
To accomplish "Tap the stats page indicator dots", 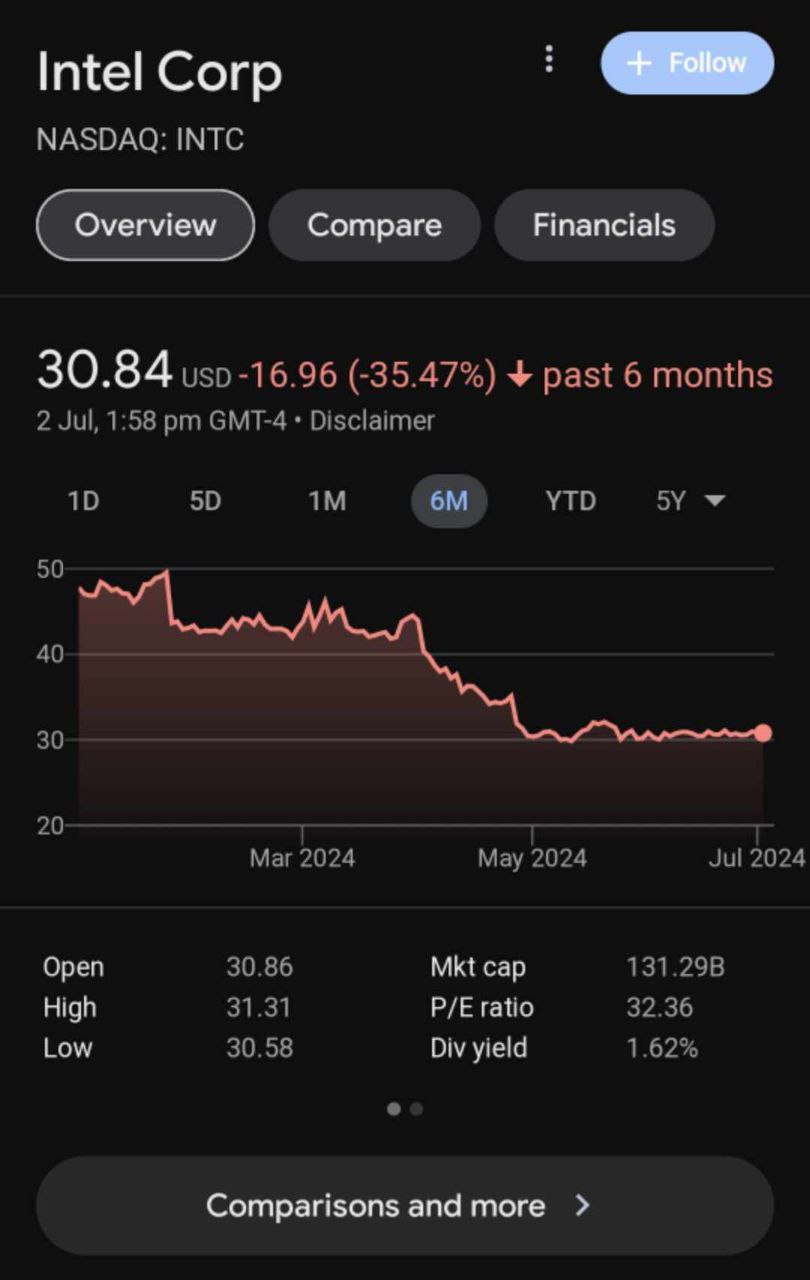I will point(405,1108).
